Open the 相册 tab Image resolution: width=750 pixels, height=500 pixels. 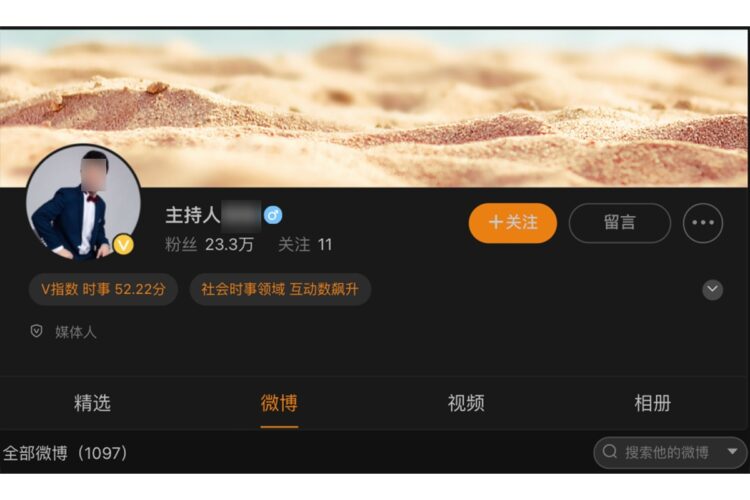click(x=652, y=403)
